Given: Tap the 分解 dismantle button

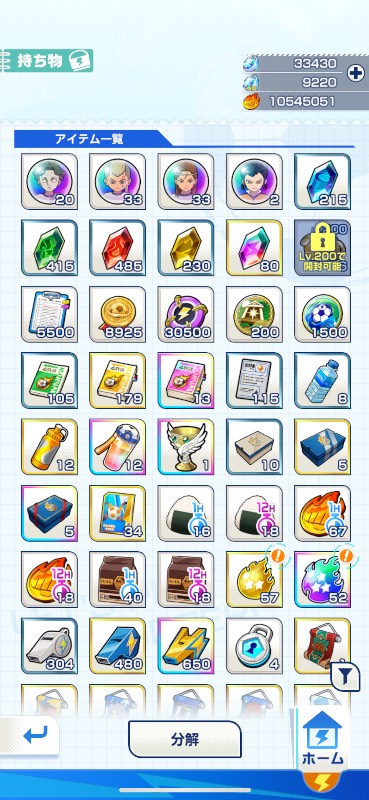Looking at the screenshot, I should tap(184, 739).
